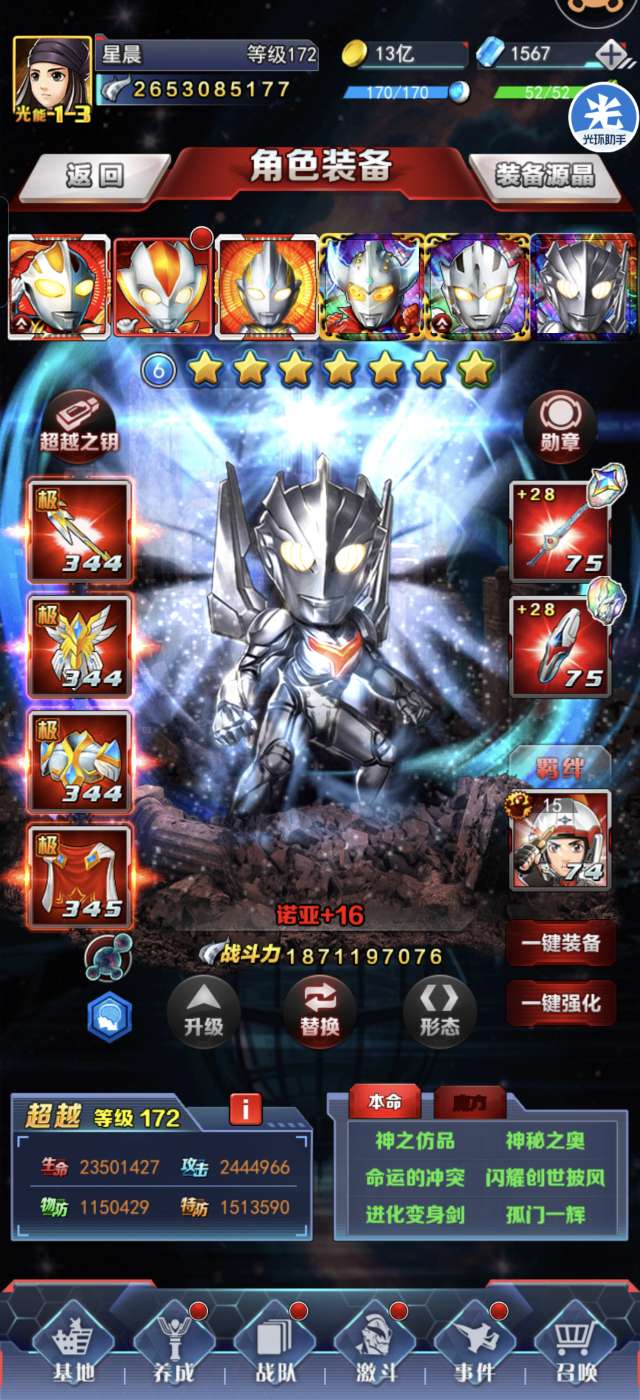
Task: Go to 召唤 in bottom navigation
Action: pos(575,1345)
